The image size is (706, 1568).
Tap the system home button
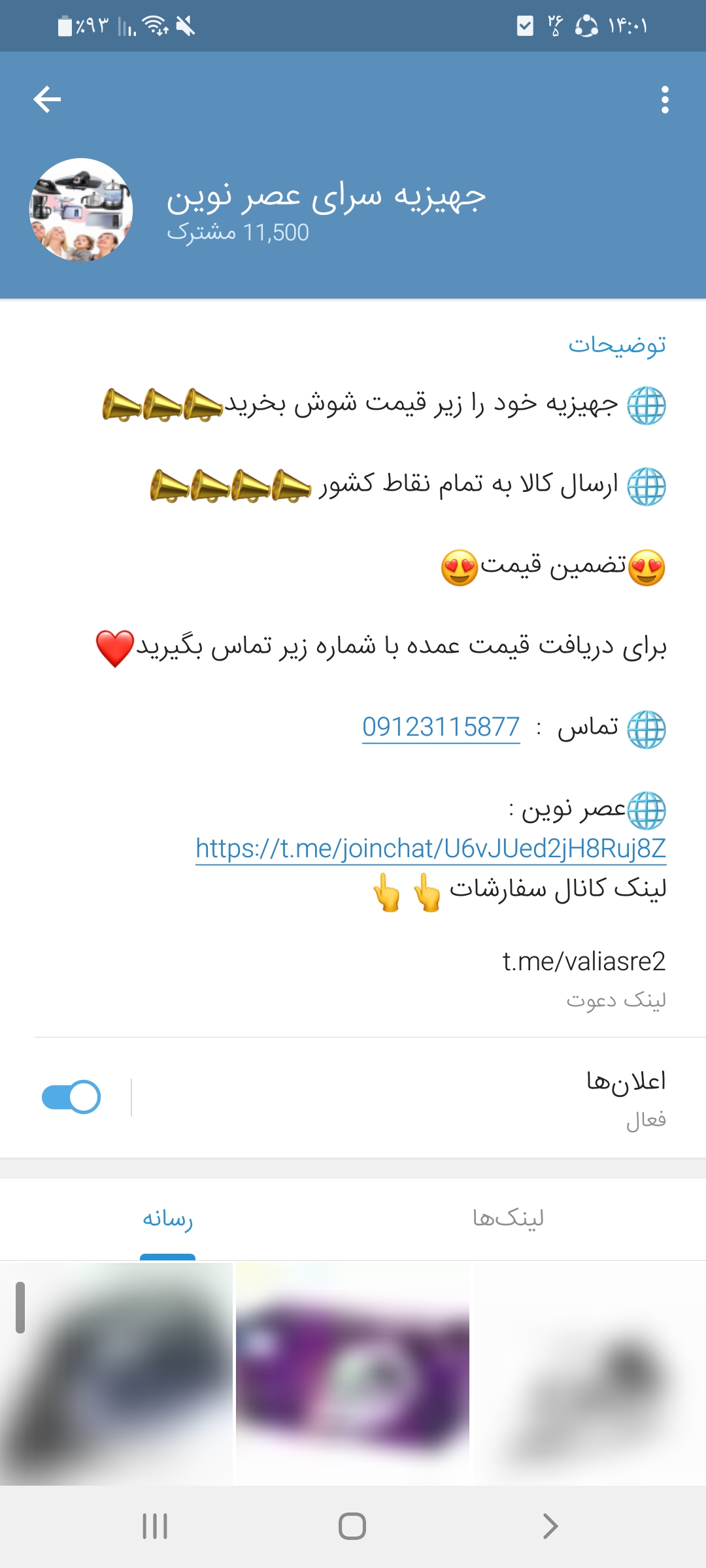(x=352, y=1526)
